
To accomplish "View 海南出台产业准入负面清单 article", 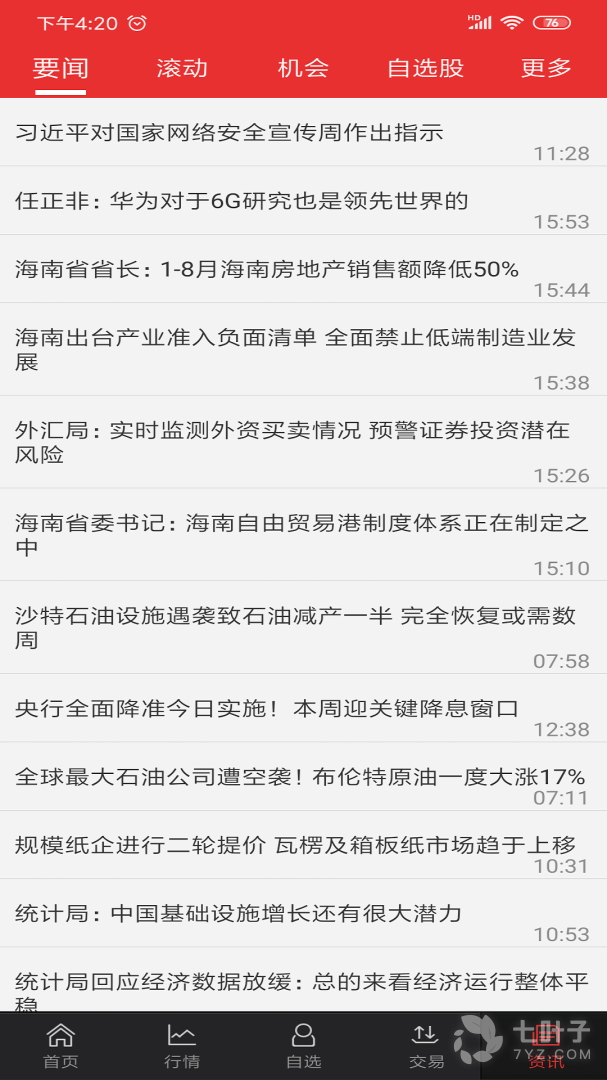I will click(295, 349).
